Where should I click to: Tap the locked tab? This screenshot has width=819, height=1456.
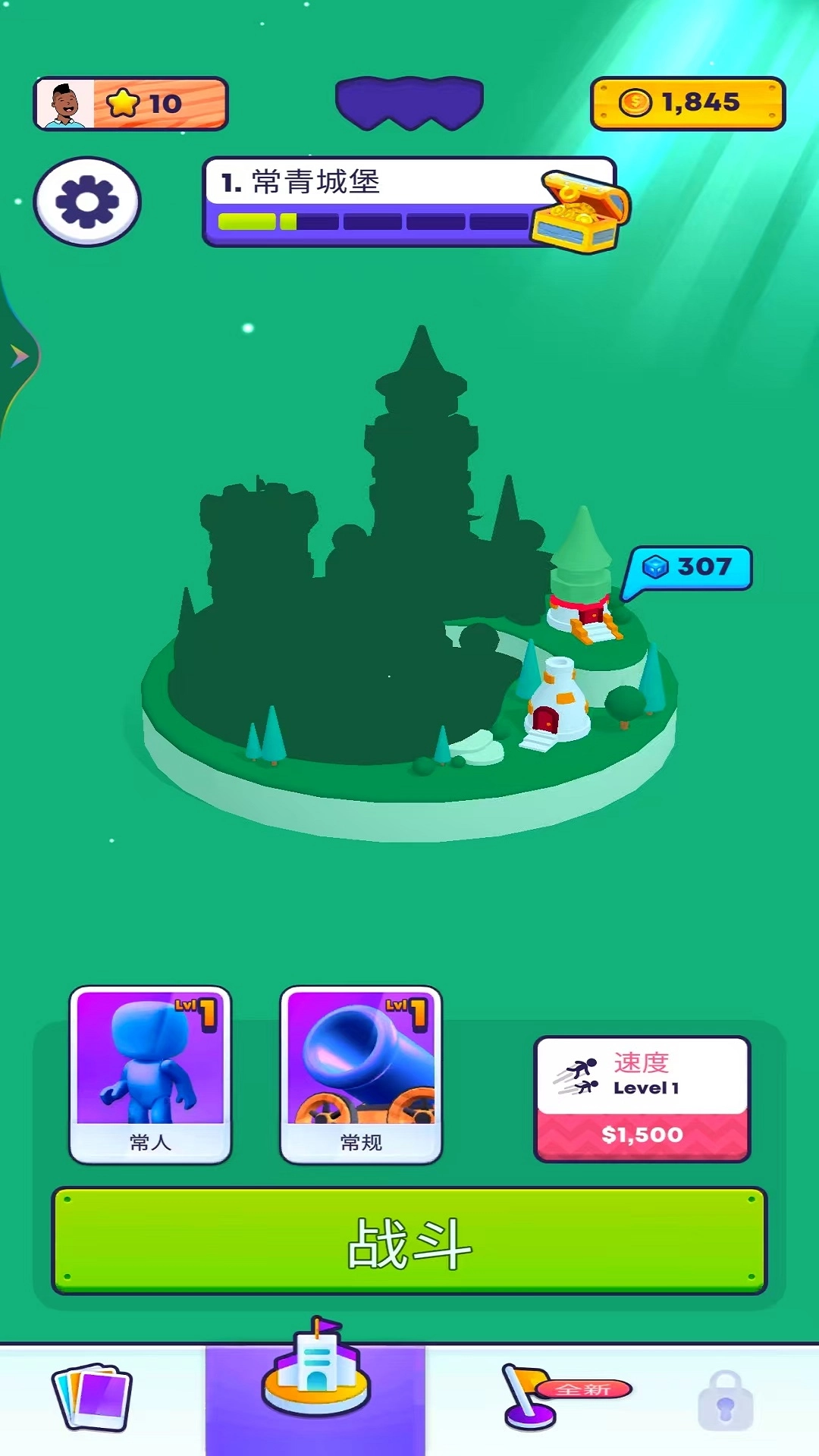point(725,1400)
